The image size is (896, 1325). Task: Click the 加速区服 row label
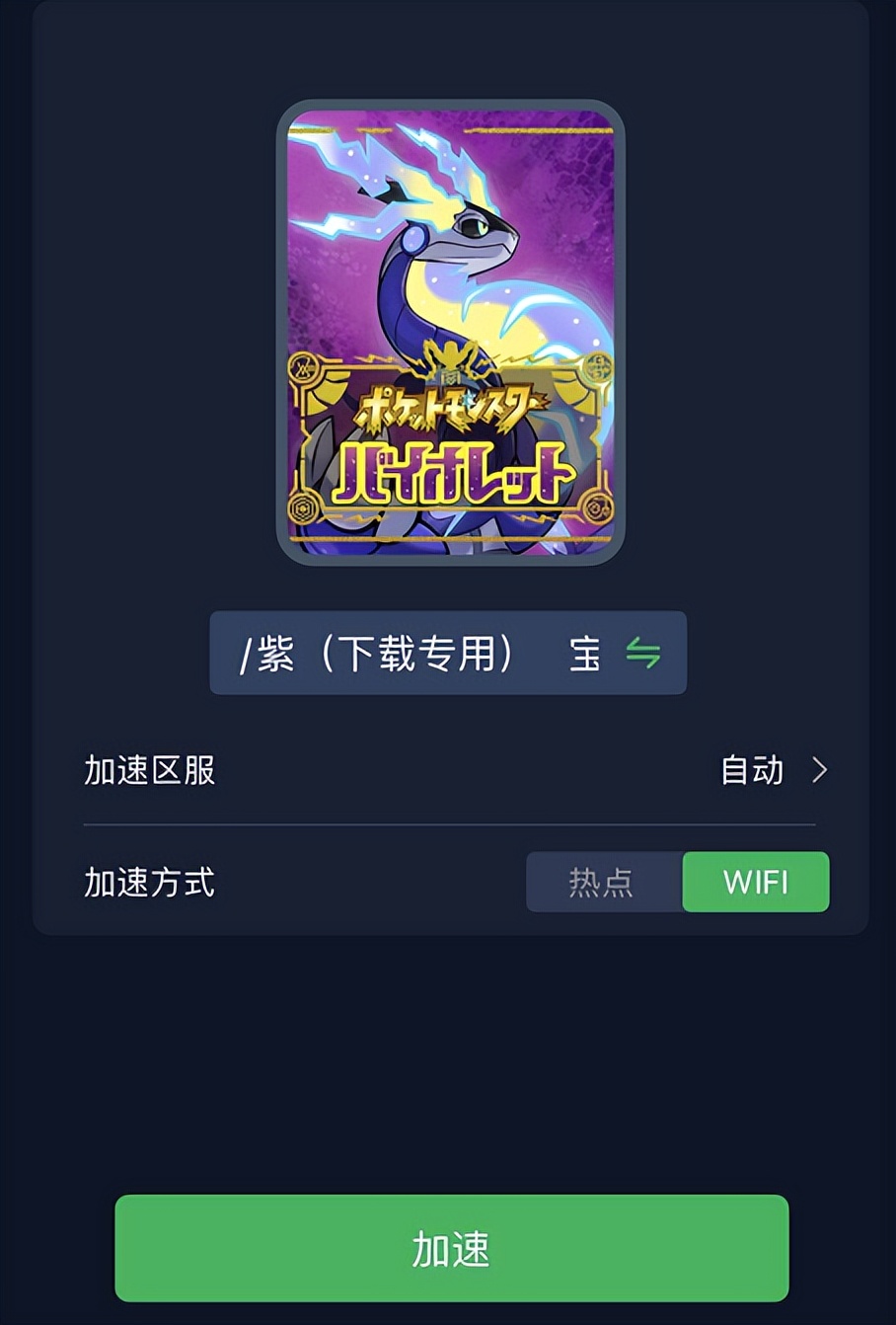pos(150,772)
